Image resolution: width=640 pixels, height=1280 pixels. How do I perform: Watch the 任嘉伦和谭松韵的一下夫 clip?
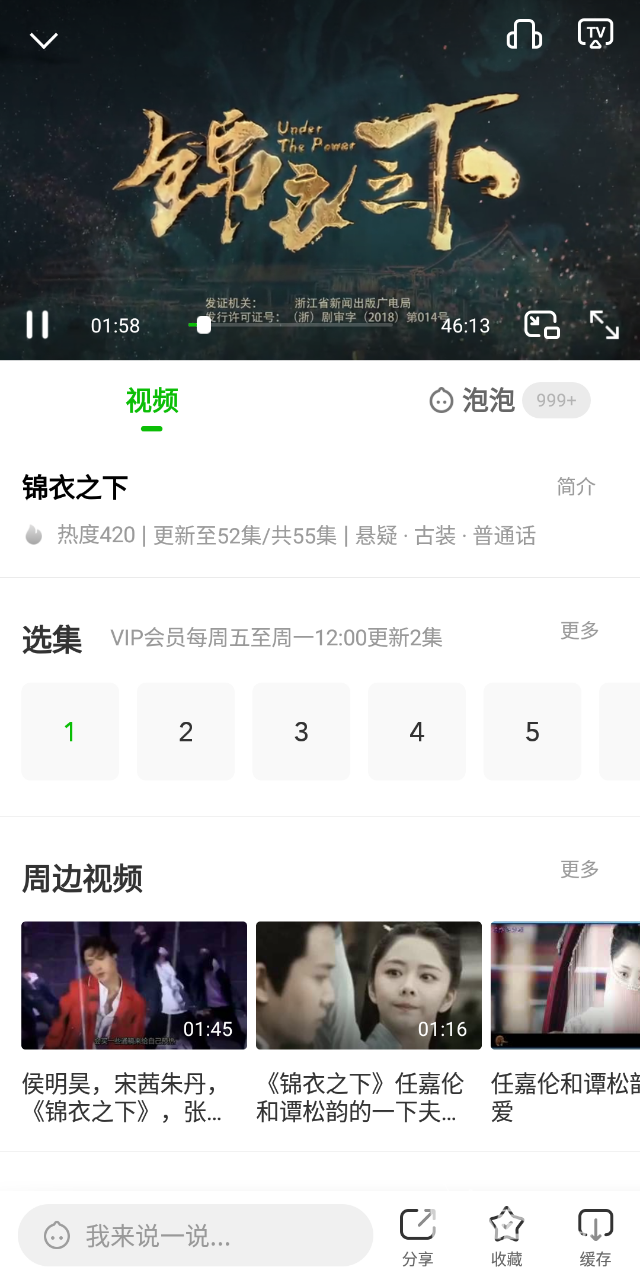(368, 985)
